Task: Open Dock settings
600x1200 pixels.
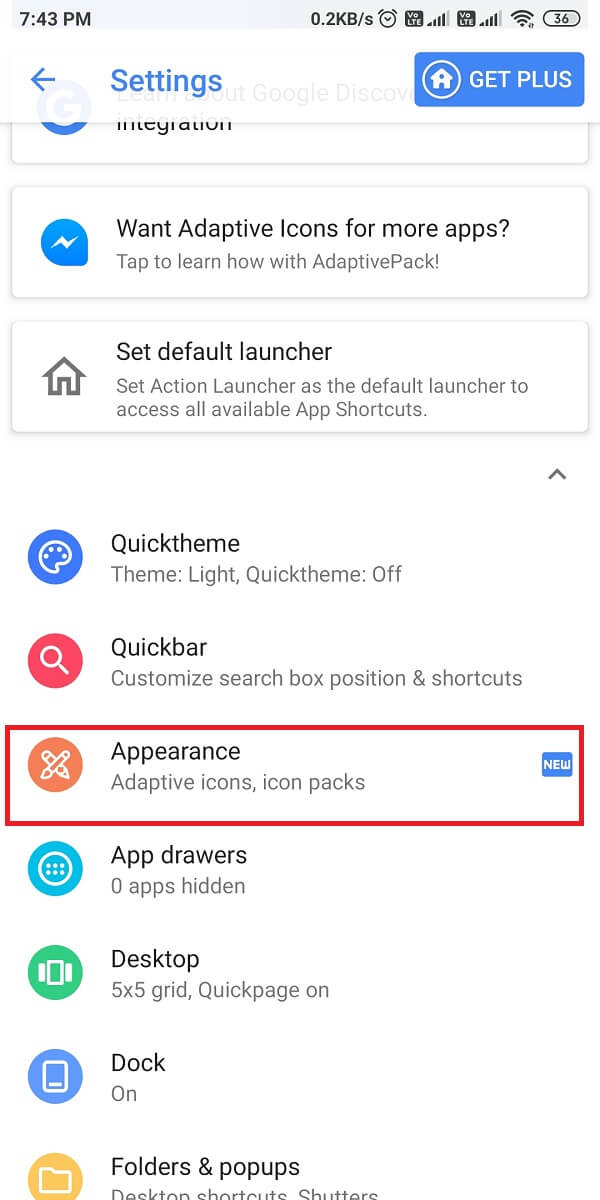Action: pyautogui.click(x=299, y=1077)
